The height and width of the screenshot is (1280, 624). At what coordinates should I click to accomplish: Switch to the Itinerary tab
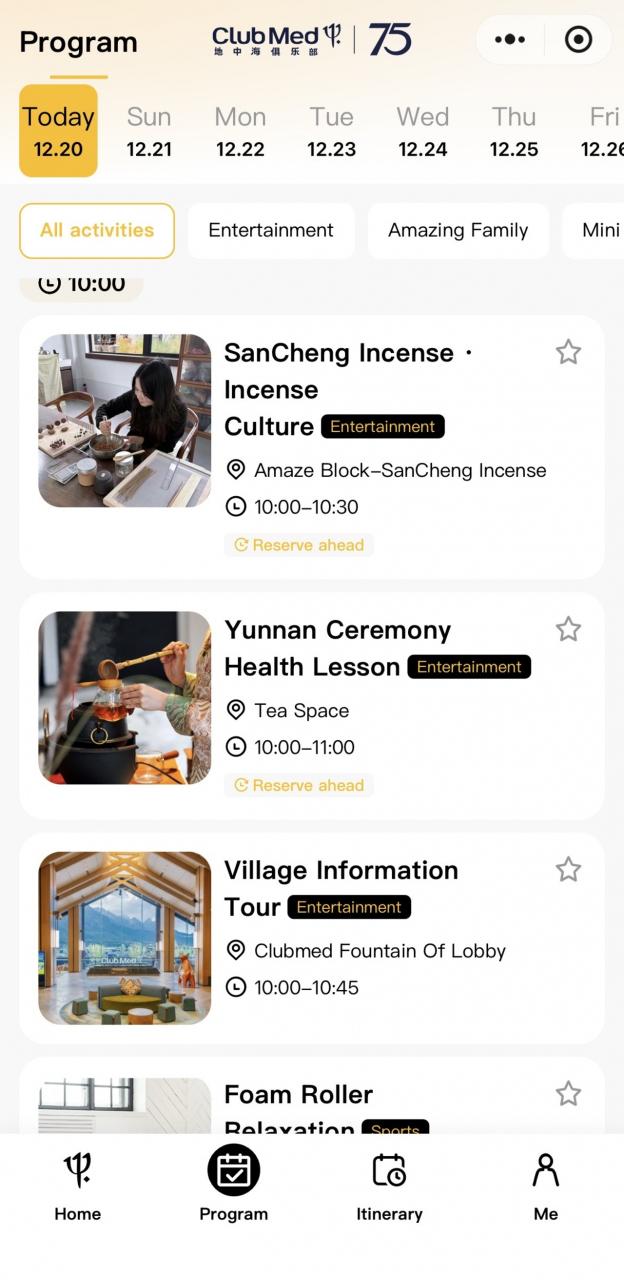(389, 1187)
